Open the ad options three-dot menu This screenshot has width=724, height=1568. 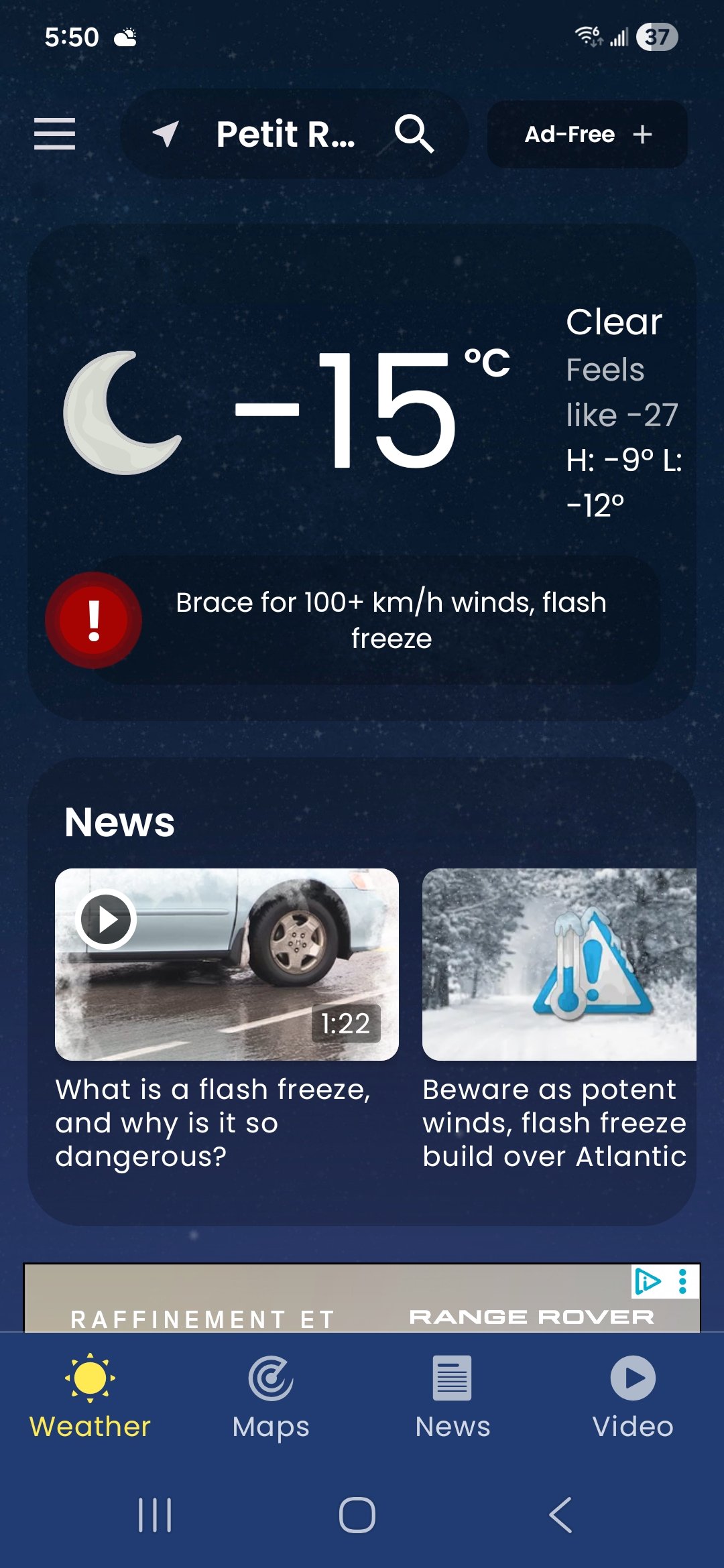pos(683,1281)
